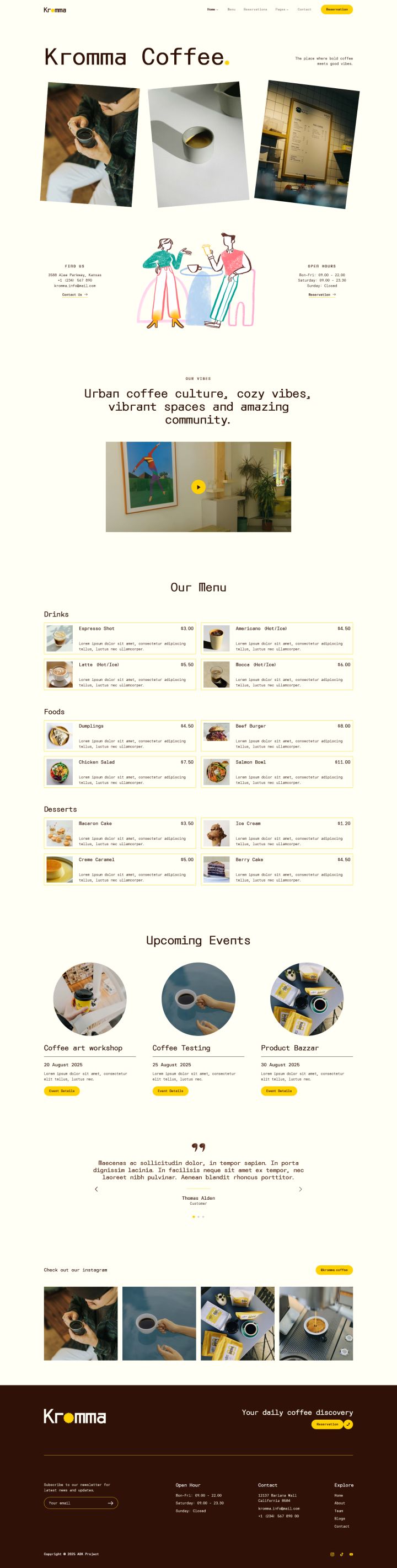397x1568 pixels.
Task: Expand the Pages dropdown
Action: coord(281,10)
